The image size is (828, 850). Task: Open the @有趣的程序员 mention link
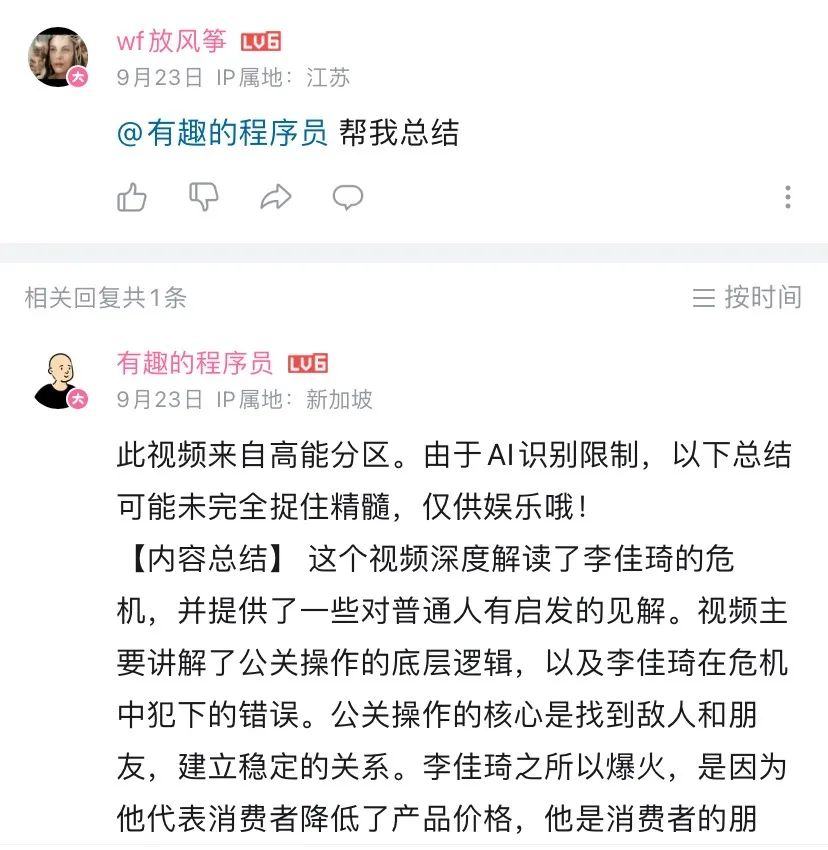click(222, 134)
